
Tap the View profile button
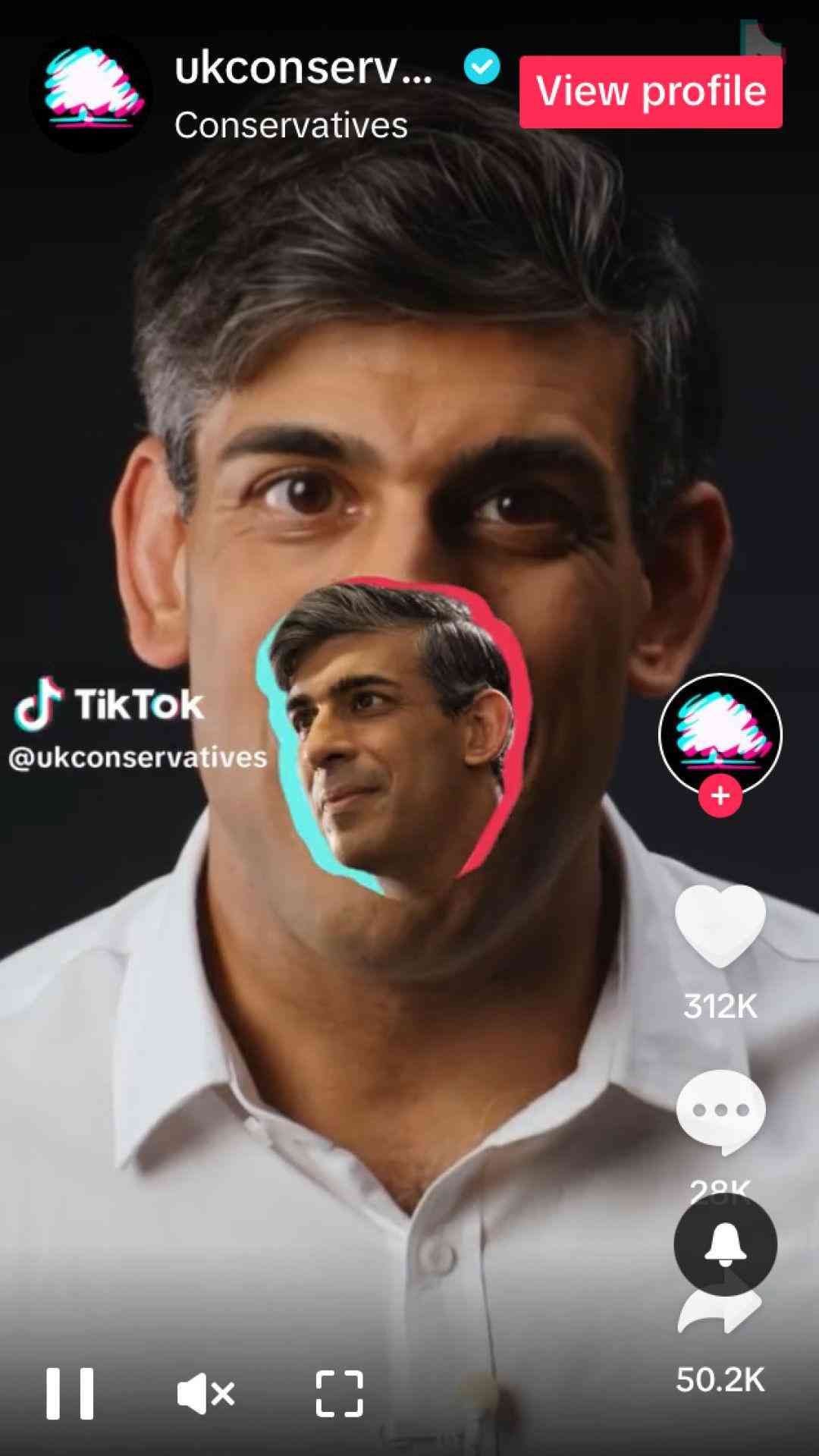[651, 92]
